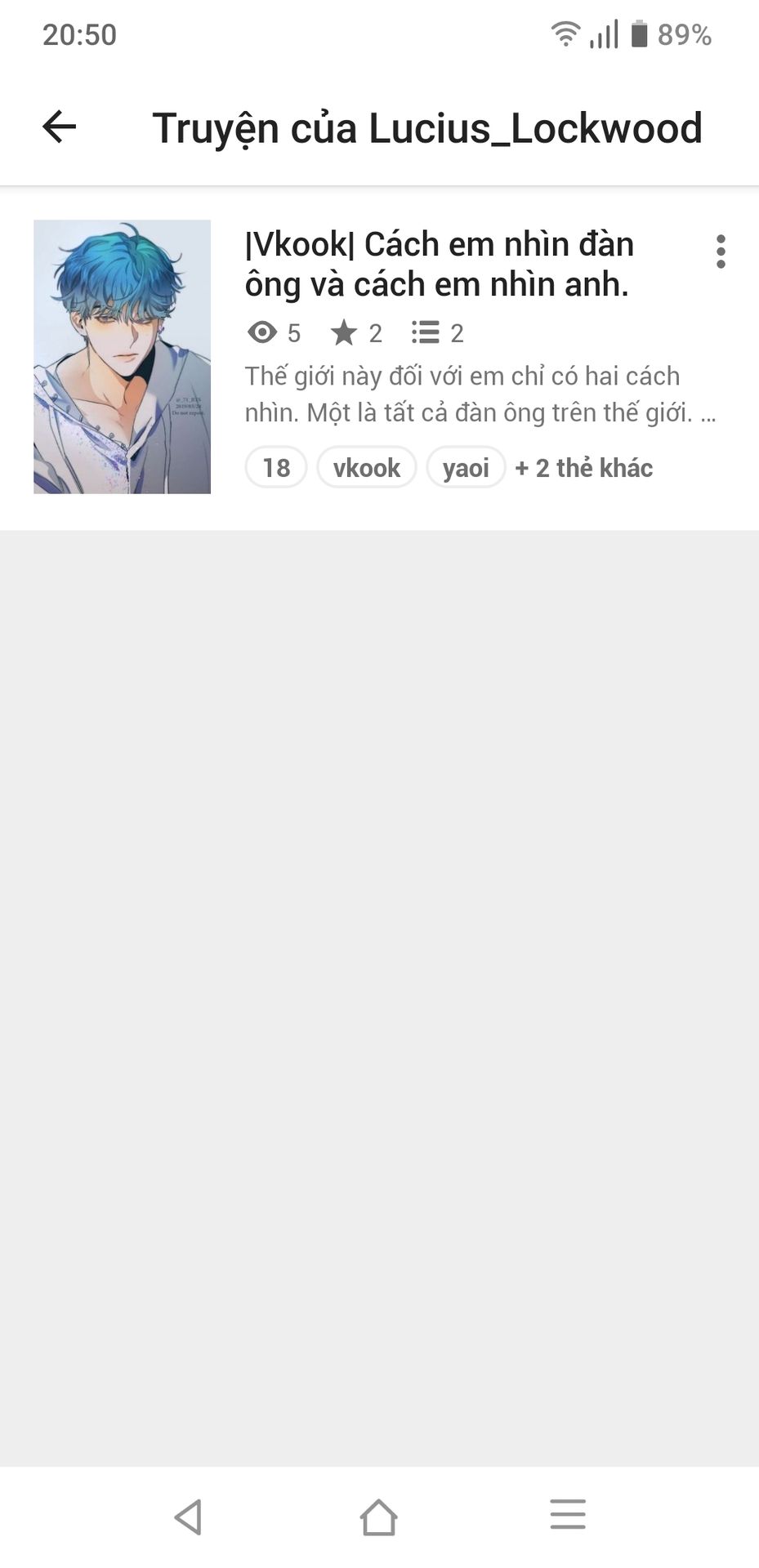The height and width of the screenshot is (1568, 759).
Task: Select the "yaoi" tag chip
Action: coord(466,468)
